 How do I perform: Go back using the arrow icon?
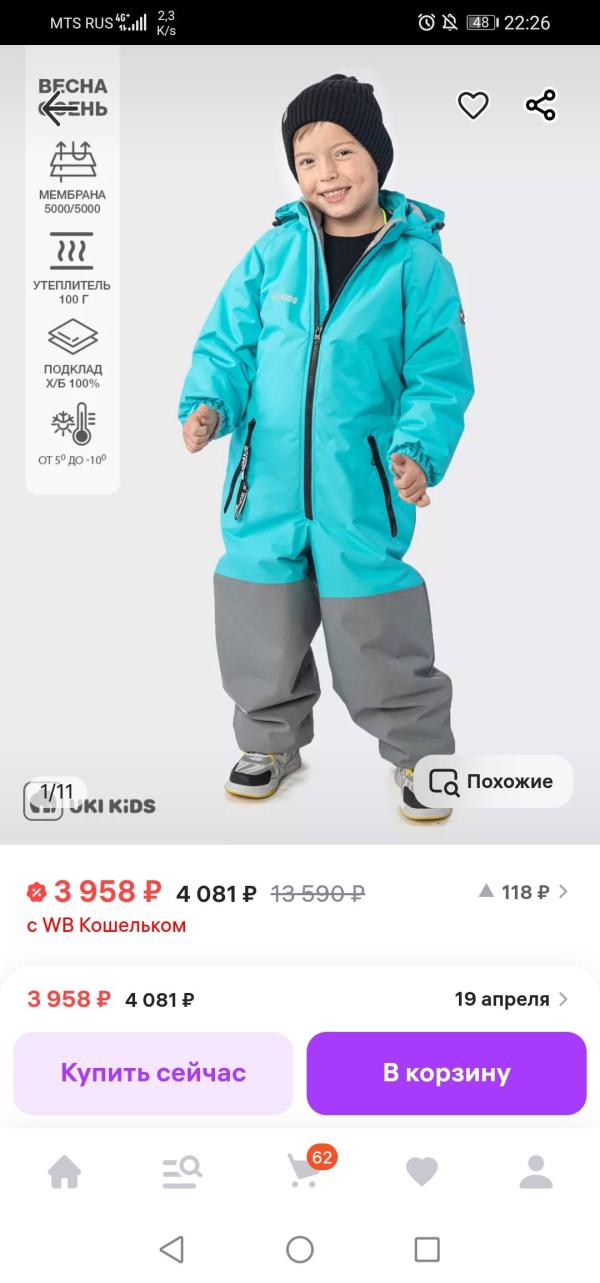(x=59, y=107)
